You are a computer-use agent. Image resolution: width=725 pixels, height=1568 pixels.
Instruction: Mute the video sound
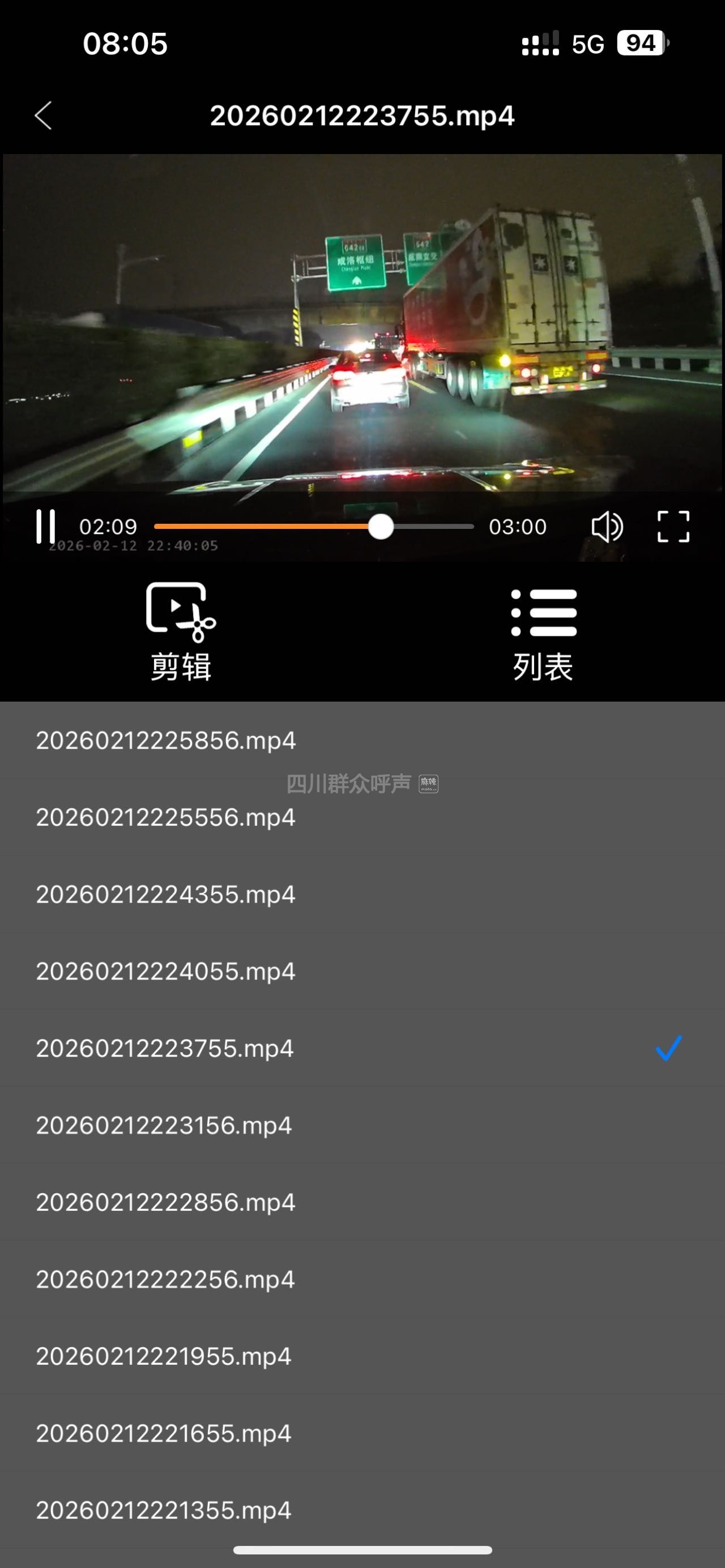(x=607, y=527)
